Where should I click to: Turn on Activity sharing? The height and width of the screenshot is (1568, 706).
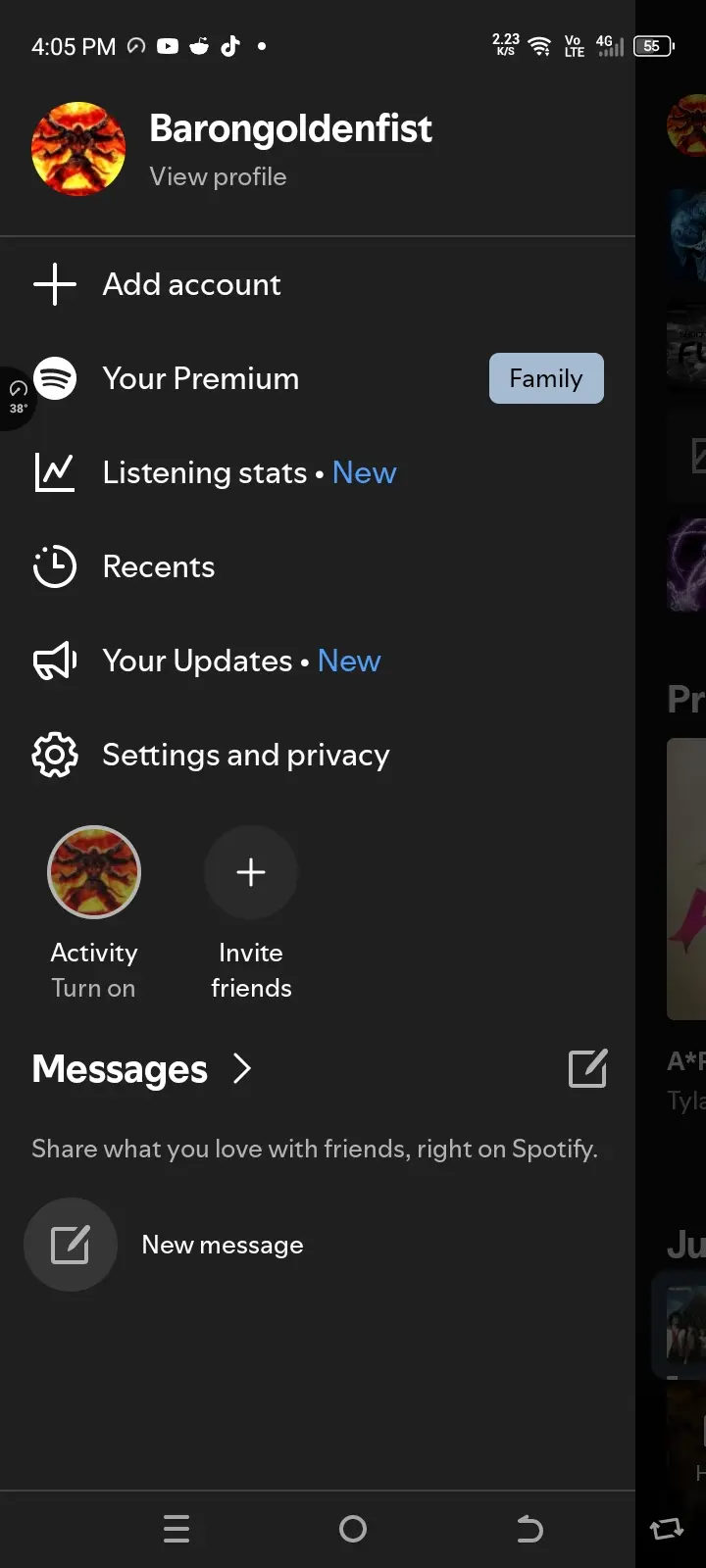[x=94, y=913]
